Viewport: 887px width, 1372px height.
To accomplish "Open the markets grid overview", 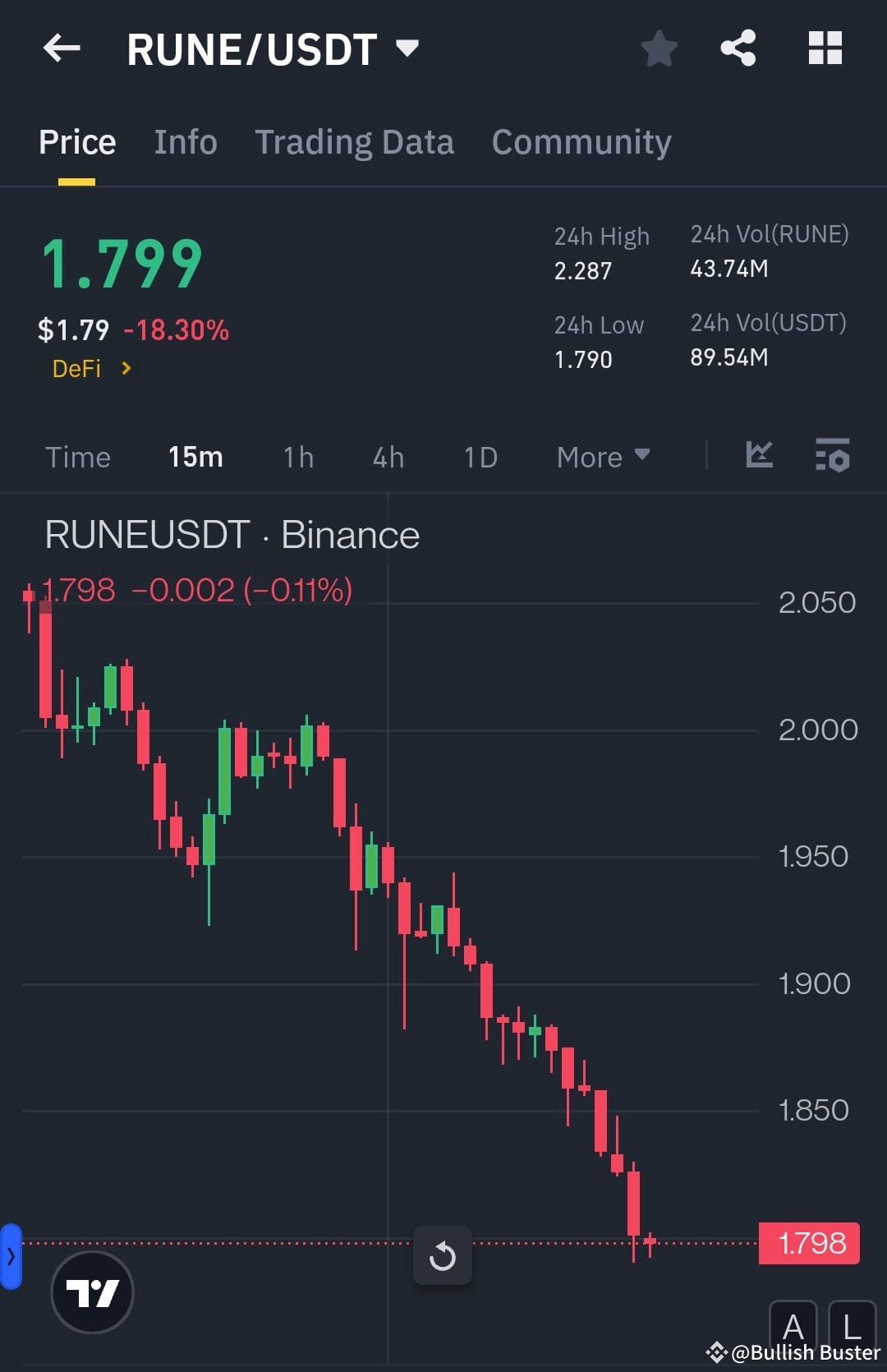I will pyautogui.click(x=825, y=48).
